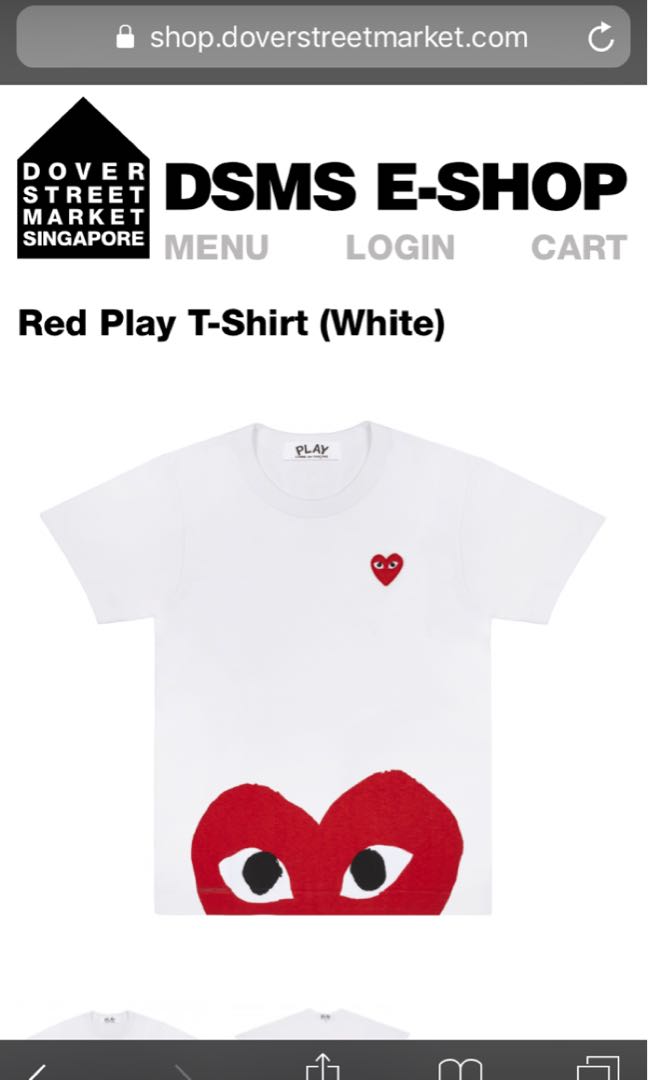This screenshot has height=1080, width=648.
Task: Open the Dover Street Market Singapore home logo
Action: point(84,180)
